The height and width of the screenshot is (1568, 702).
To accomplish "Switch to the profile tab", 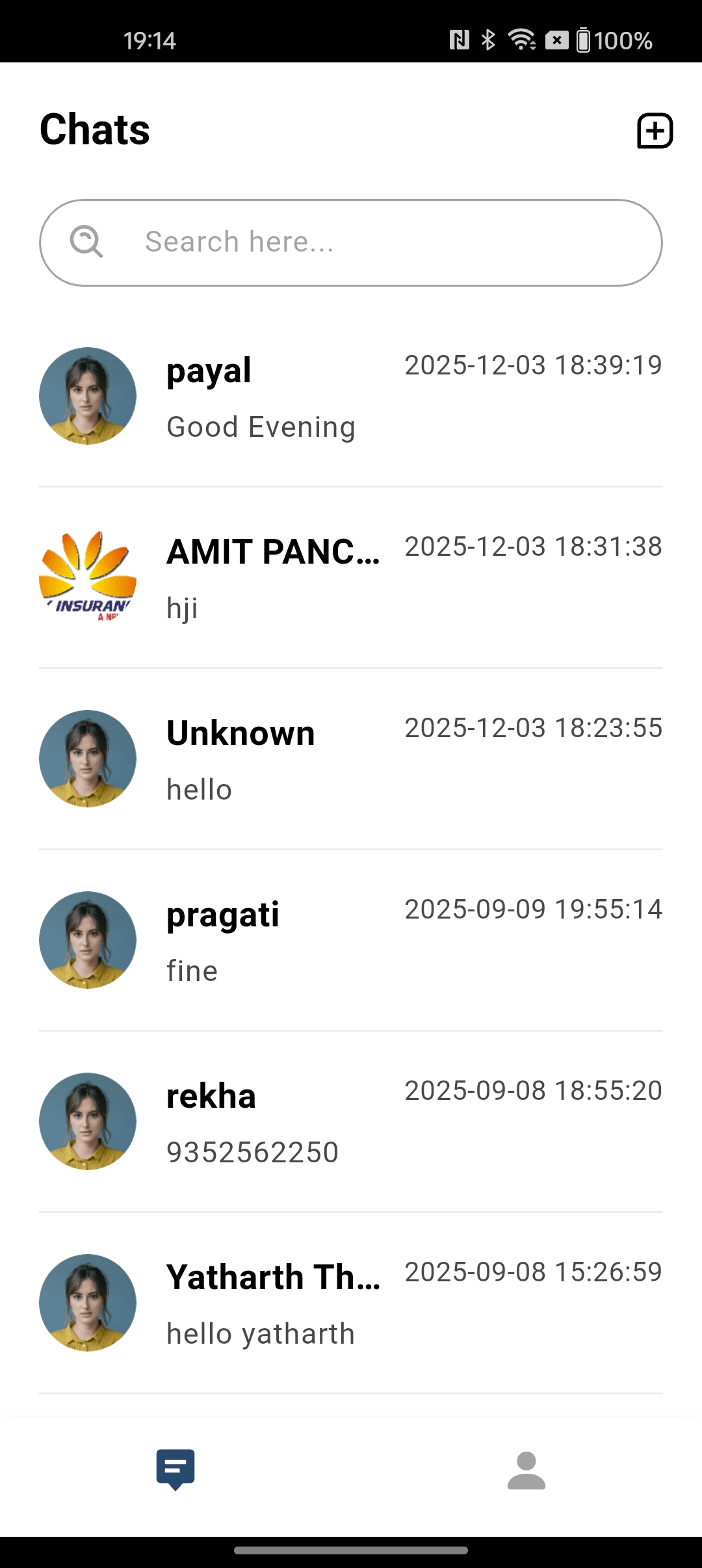I will [526, 1470].
